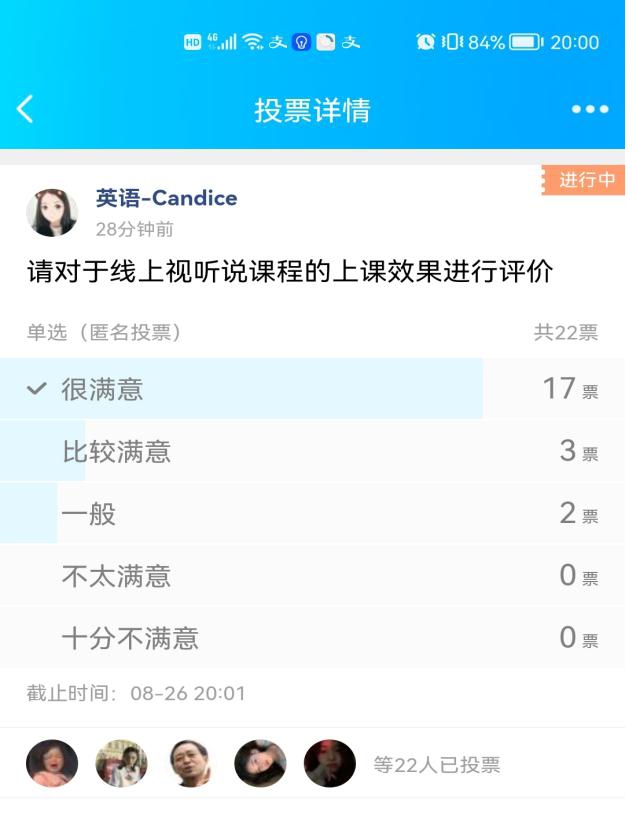Open the three-dot overflow menu

click(589, 110)
